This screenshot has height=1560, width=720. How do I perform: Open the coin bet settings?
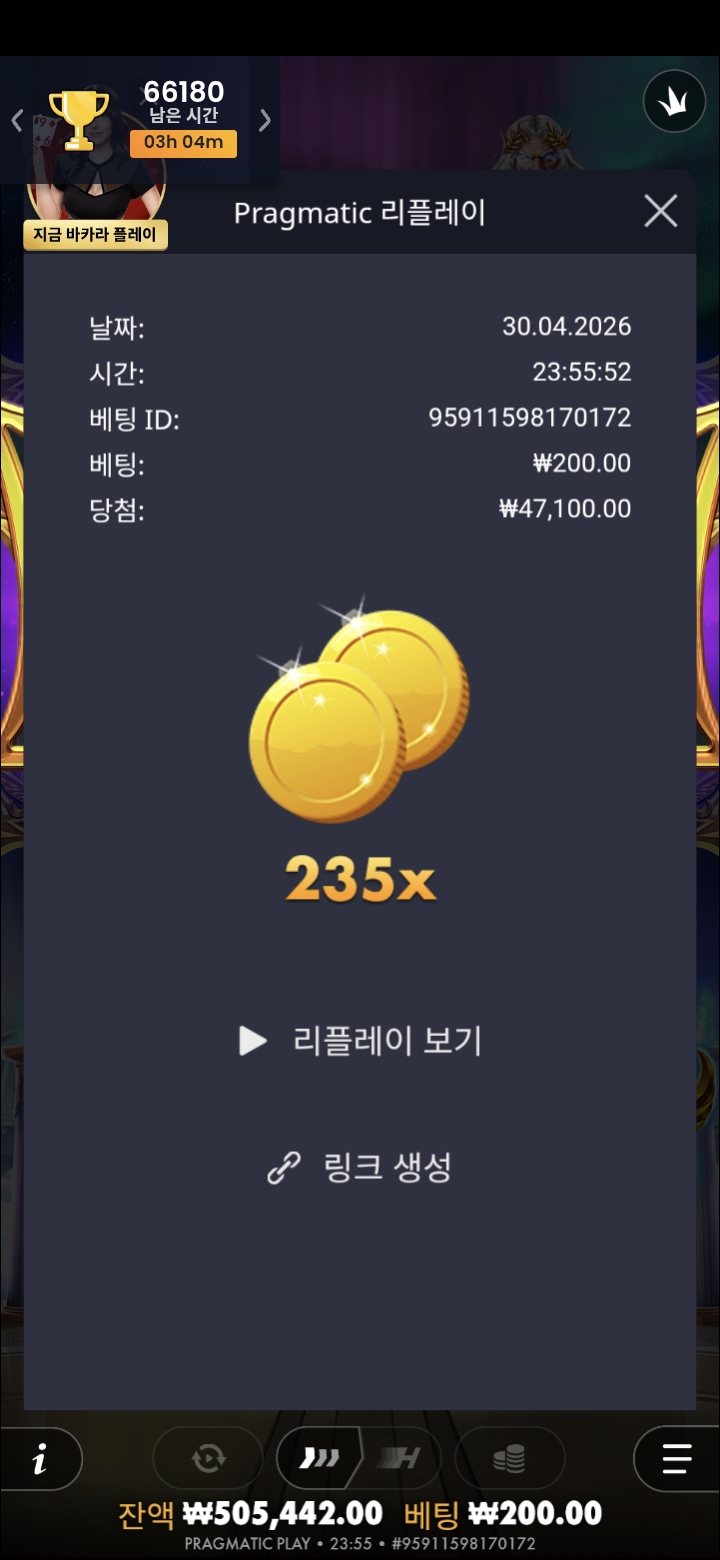coord(509,1460)
